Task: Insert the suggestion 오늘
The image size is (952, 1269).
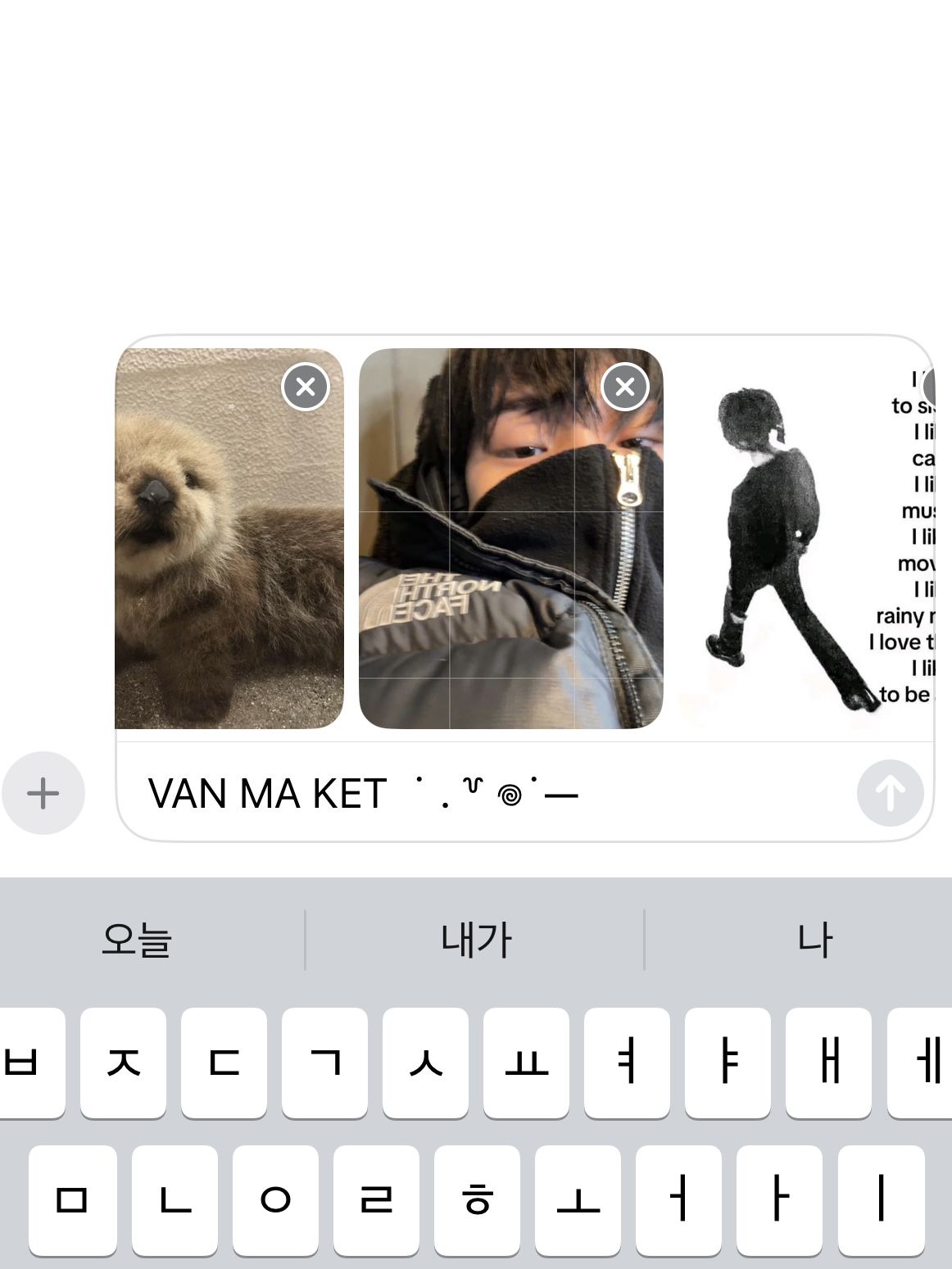Action: pyautogui.click(x=136, y=940)
